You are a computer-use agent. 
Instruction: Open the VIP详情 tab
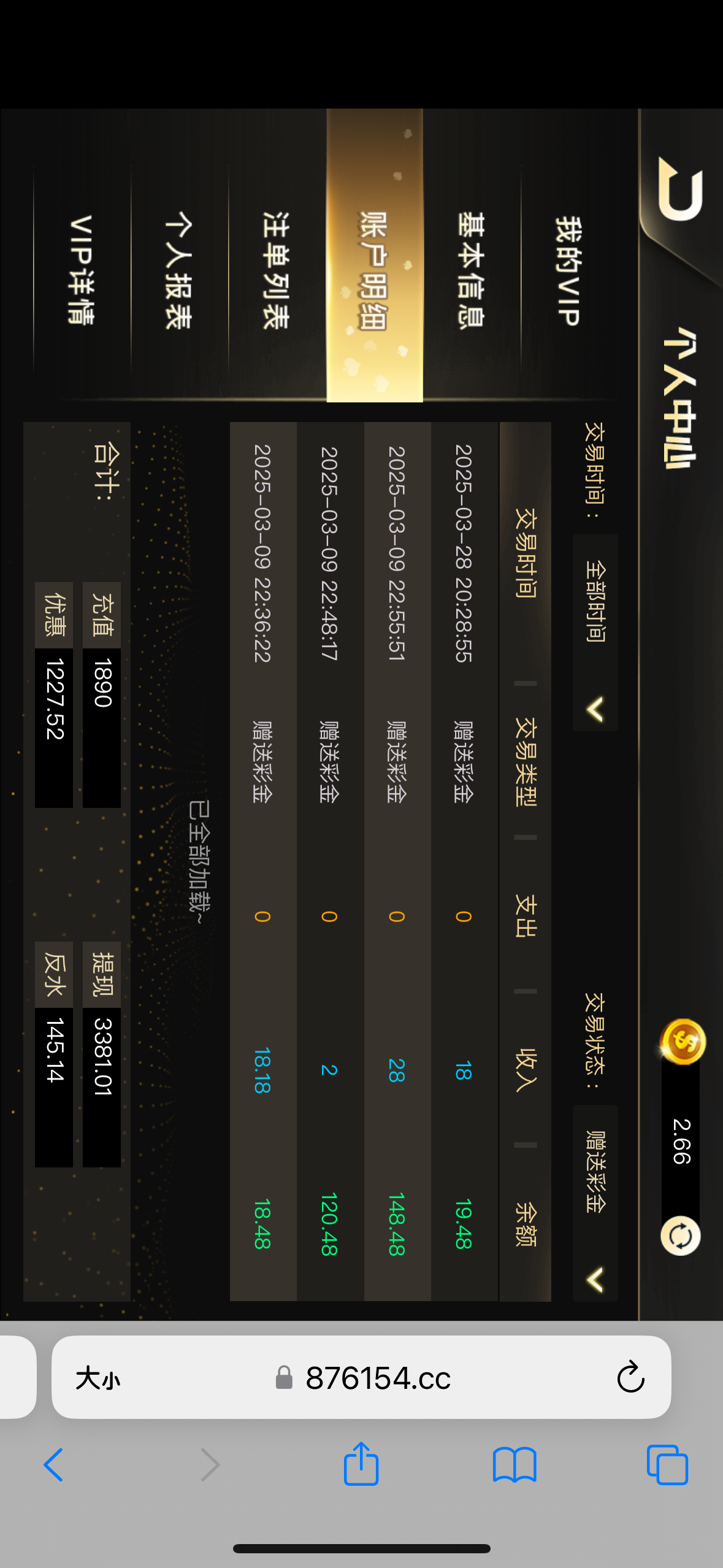tap(81, 270)
